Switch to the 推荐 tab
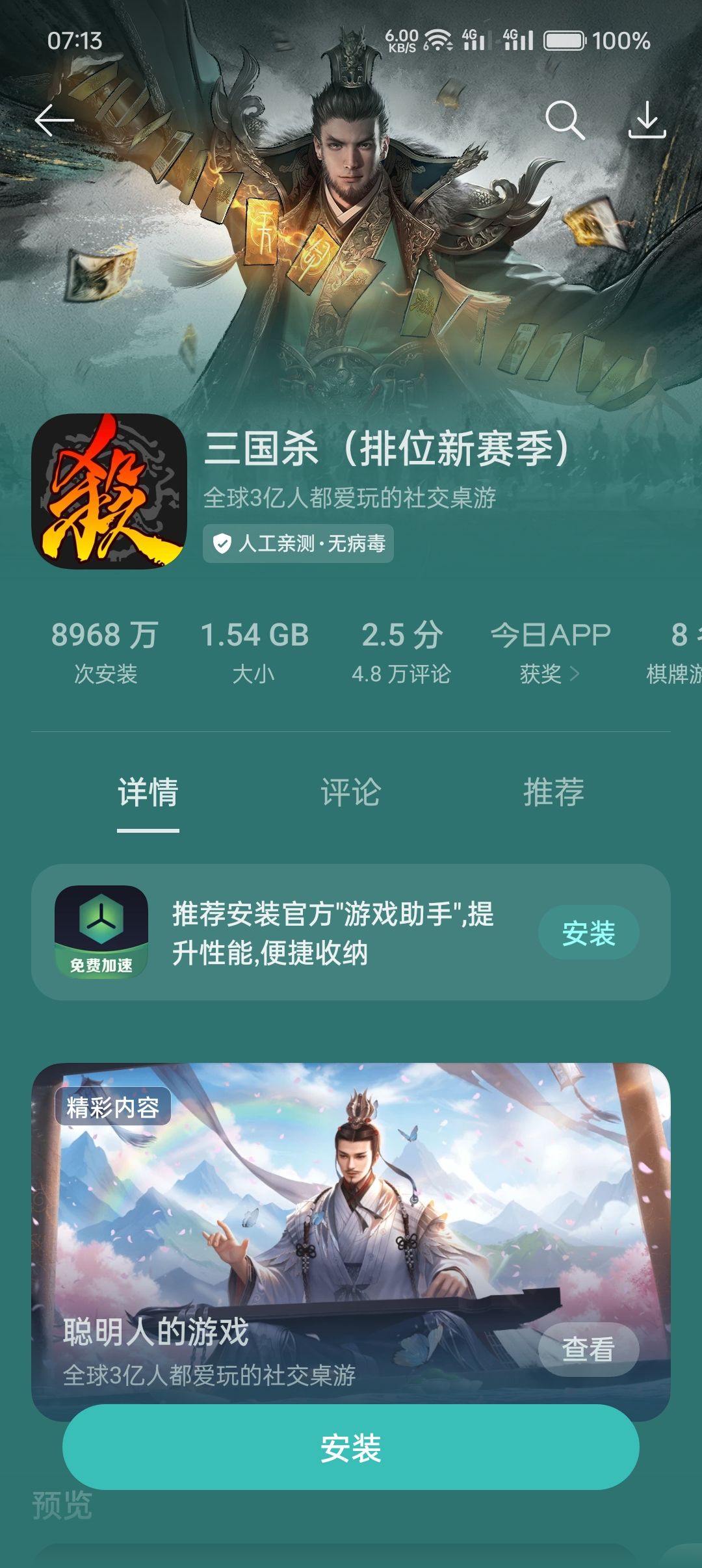The width and height of the screenshot is (702, 1568). (553, 792)
